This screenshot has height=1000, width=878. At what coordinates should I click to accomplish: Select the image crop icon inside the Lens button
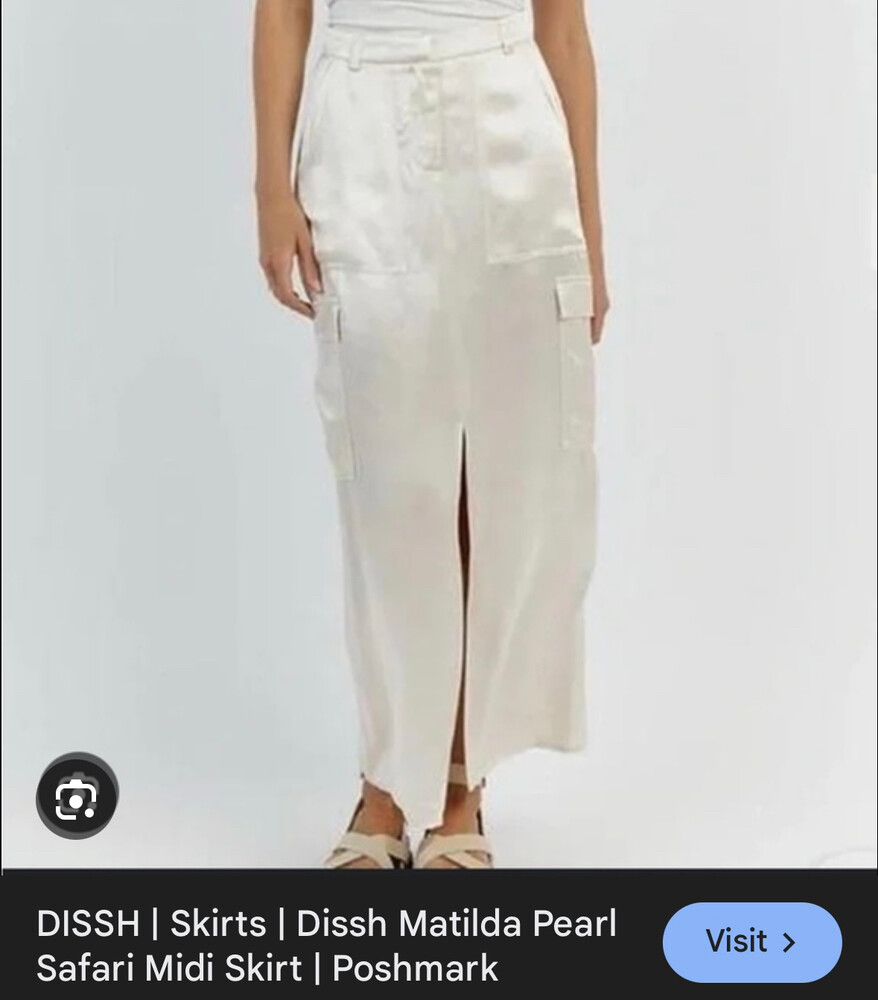tap(75, 795)
